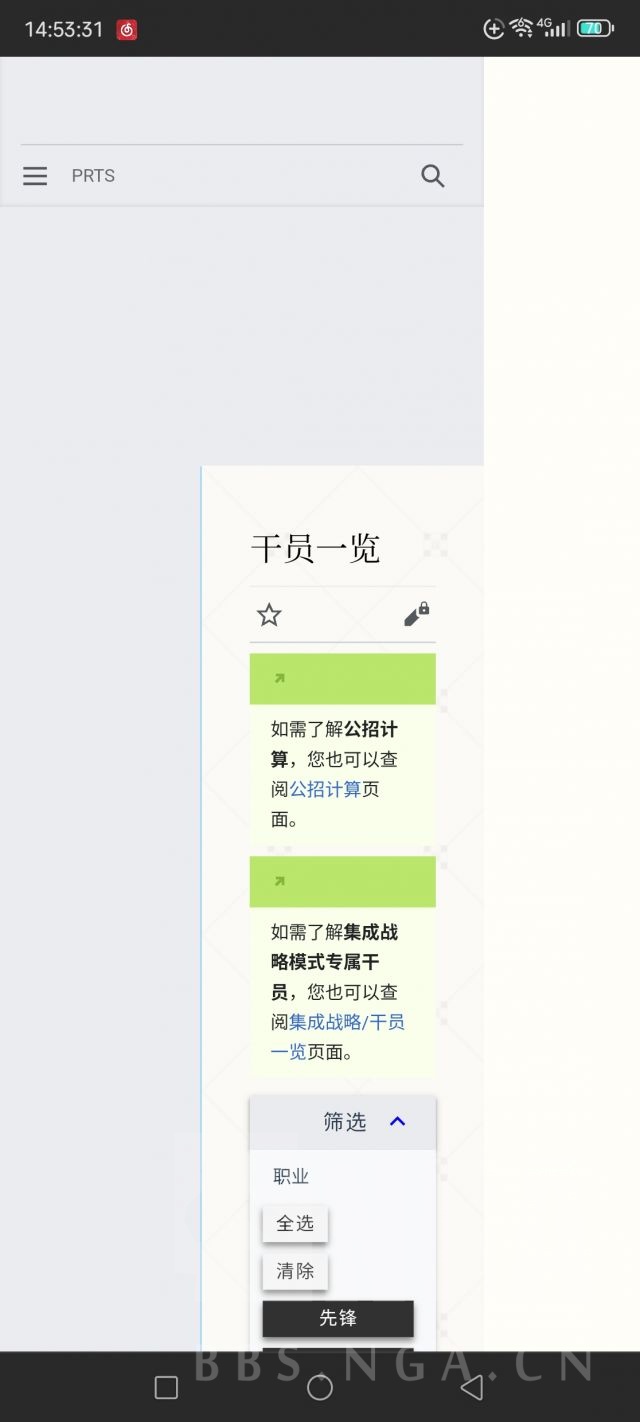
Task: Toggle the 先锋 class filter
Action: (x=338, y=1318)
